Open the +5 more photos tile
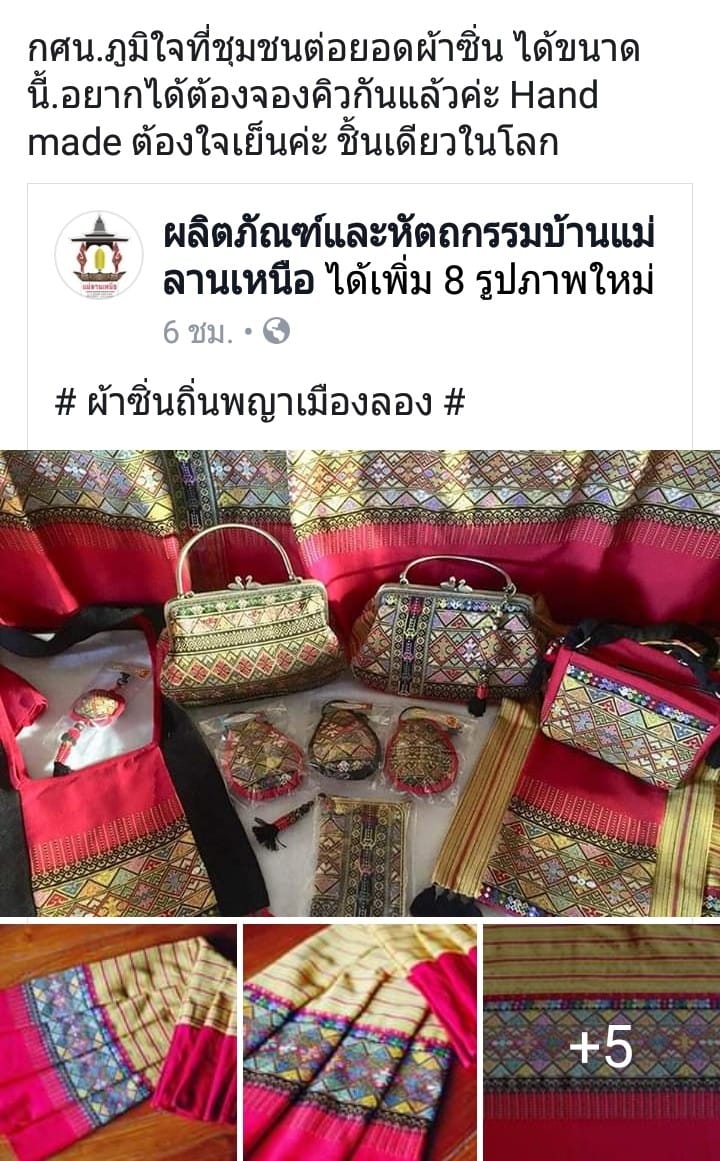Screen dimensions: 720x1161 [601, 1042]
